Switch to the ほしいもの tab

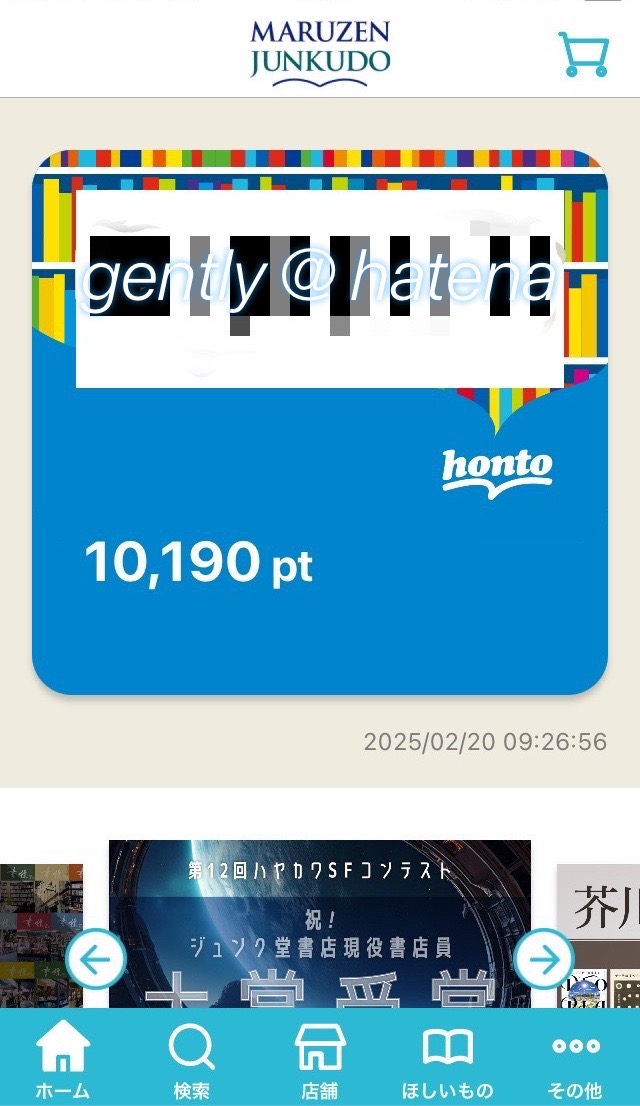(447, 1060)
